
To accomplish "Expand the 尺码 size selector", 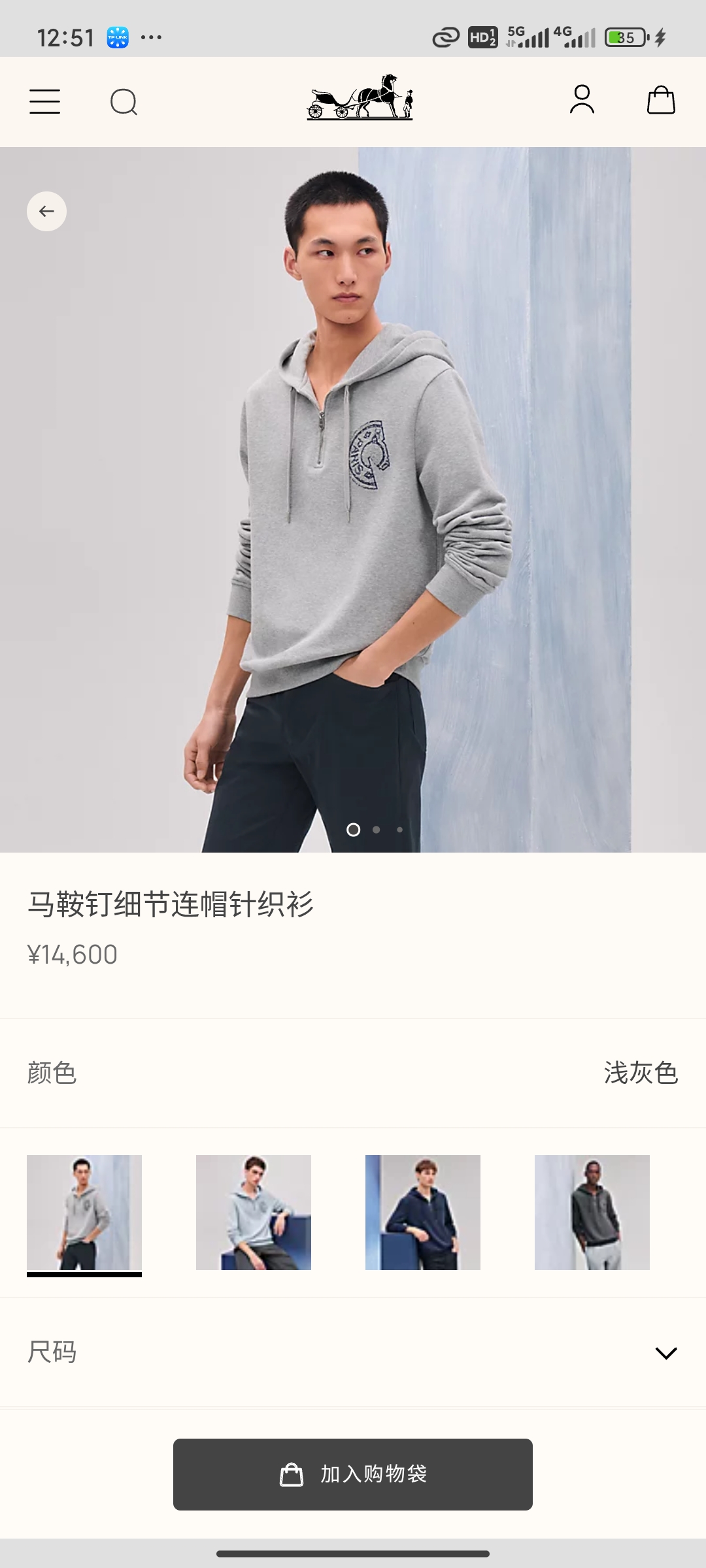I will 353,1352.
